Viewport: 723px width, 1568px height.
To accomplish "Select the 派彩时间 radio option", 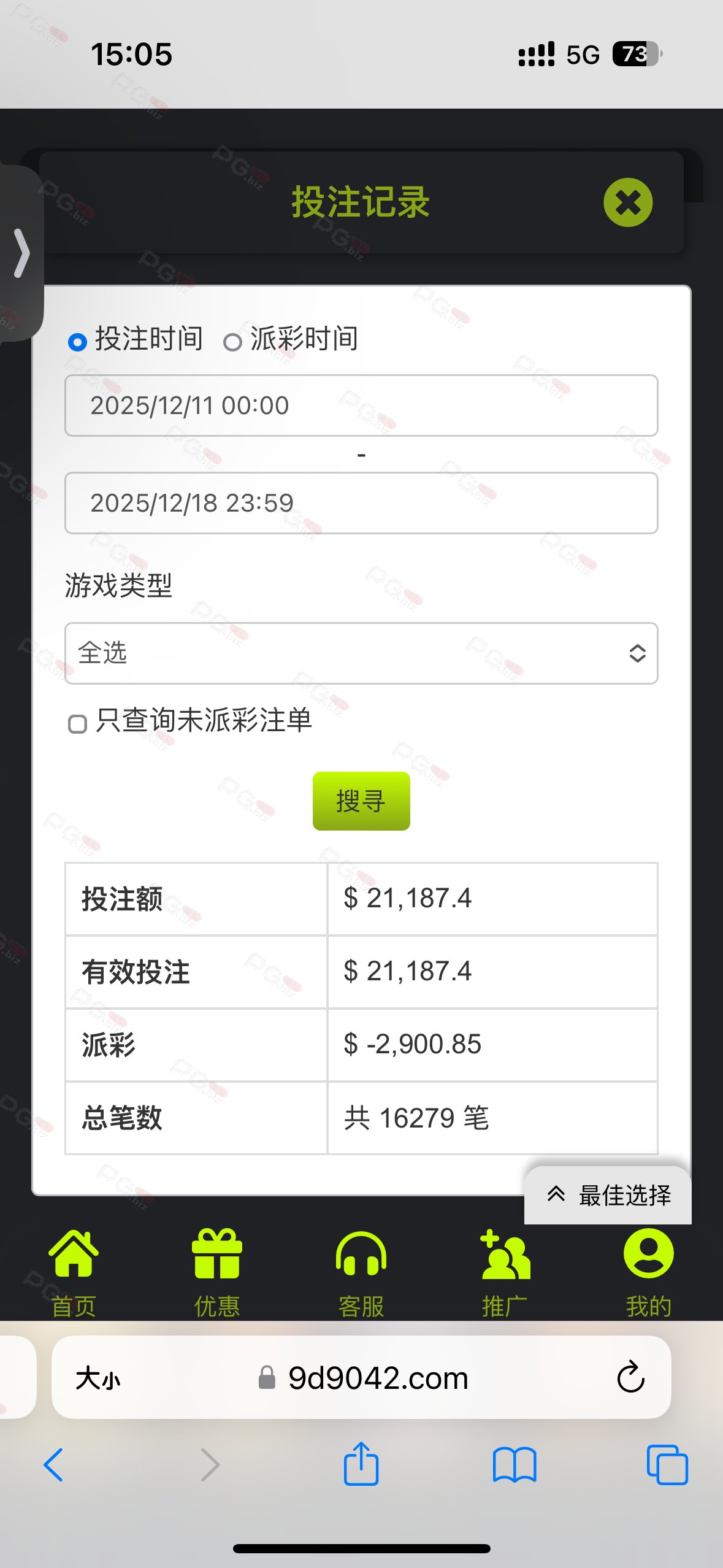I will click(x=232, y=342).
